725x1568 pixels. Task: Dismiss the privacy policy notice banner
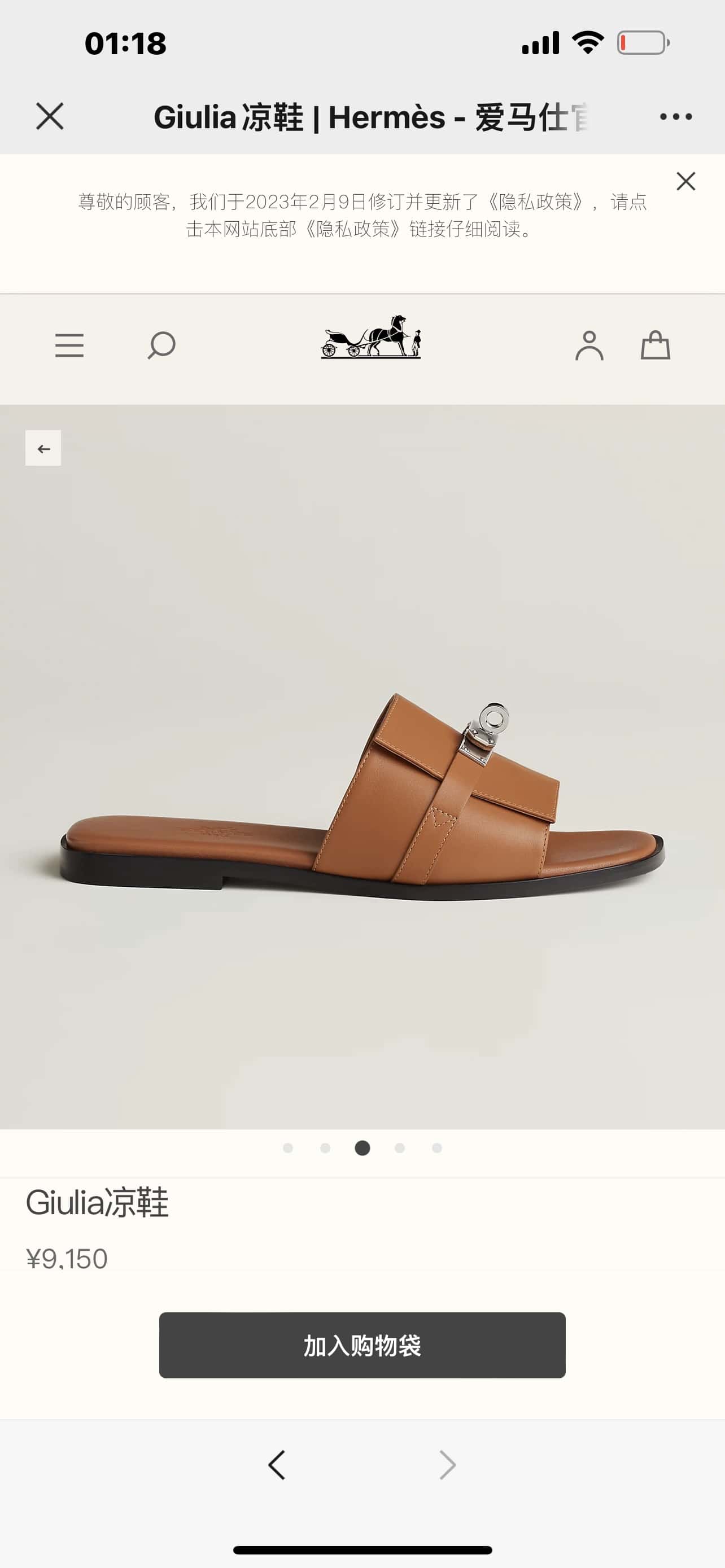(685, 181)
